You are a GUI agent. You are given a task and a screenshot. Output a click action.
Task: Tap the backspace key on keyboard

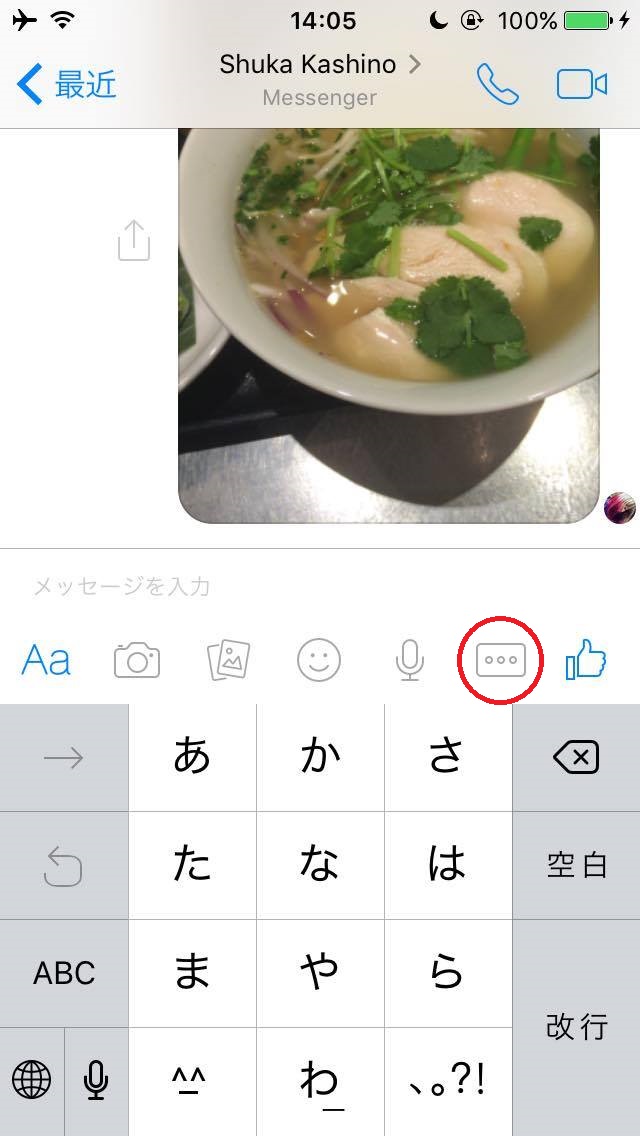coord(576,758)
